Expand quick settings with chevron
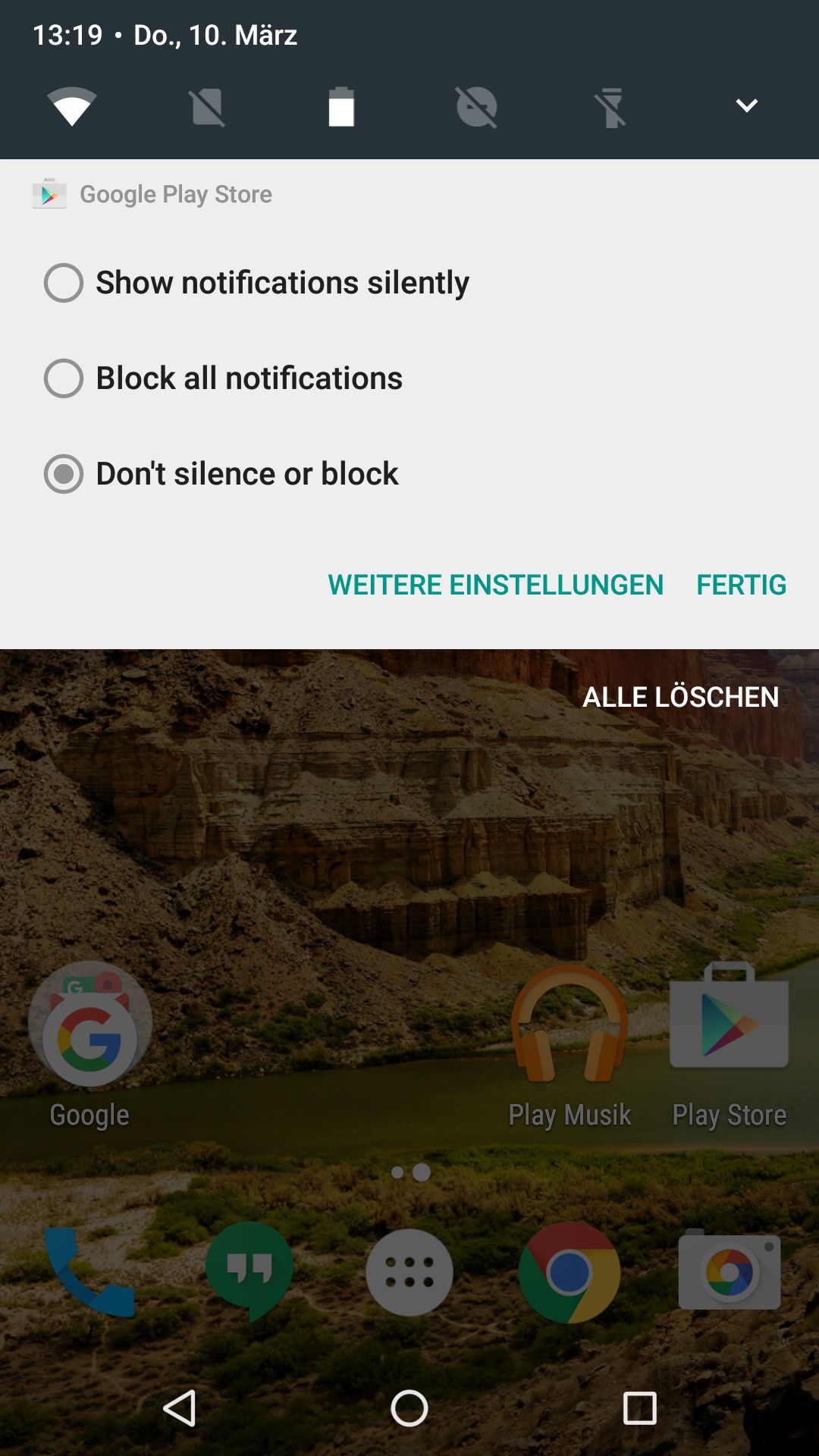819x1456 pixels. pos(747,106)
